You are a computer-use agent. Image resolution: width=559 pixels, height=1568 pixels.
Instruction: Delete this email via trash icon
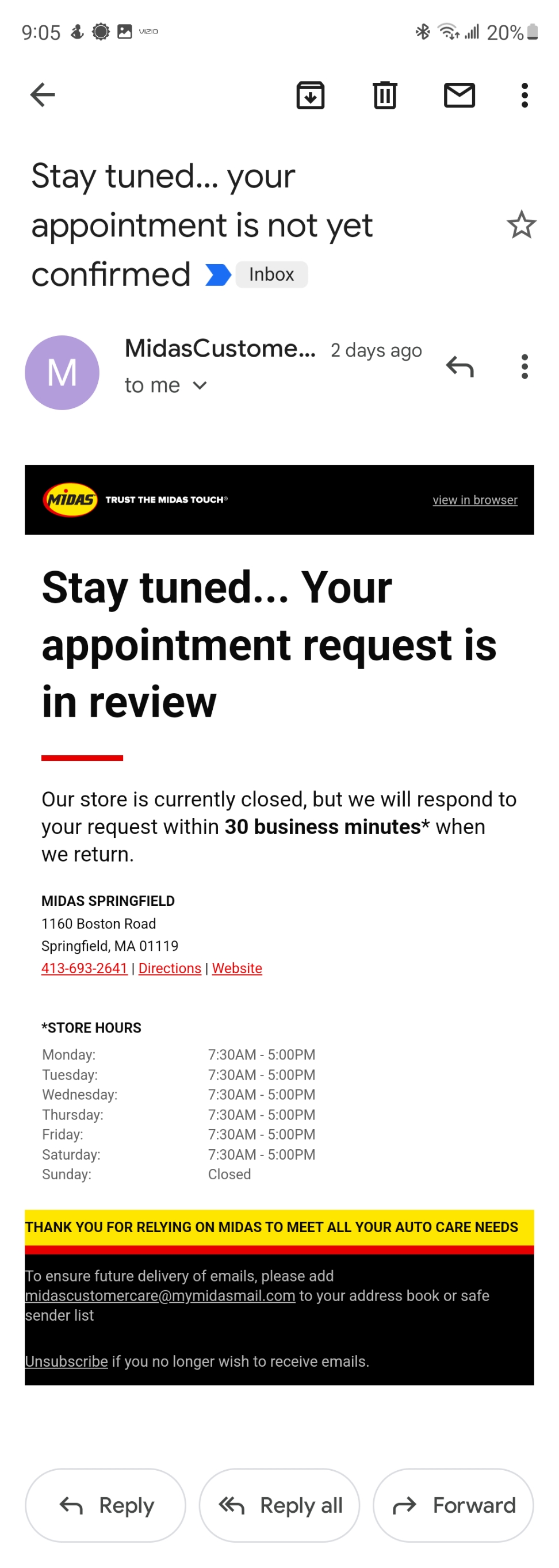384,94
